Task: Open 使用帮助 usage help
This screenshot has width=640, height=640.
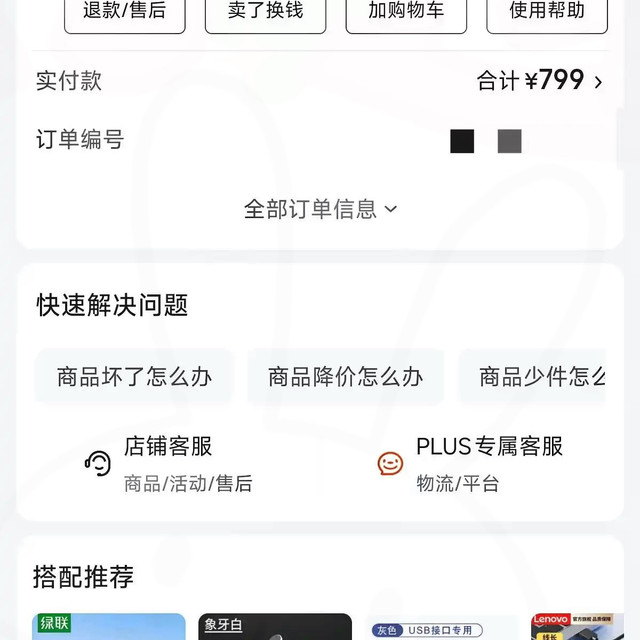Action: 547,13
